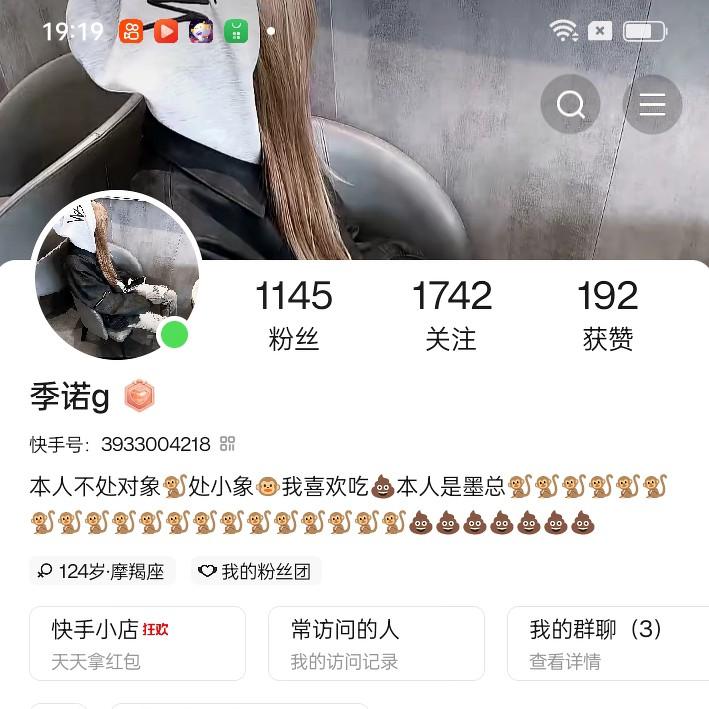Image resolution: width=709 pixels, height=709 pixels.
Task: Tap the profile avatar picture
Action: point(115,276)
